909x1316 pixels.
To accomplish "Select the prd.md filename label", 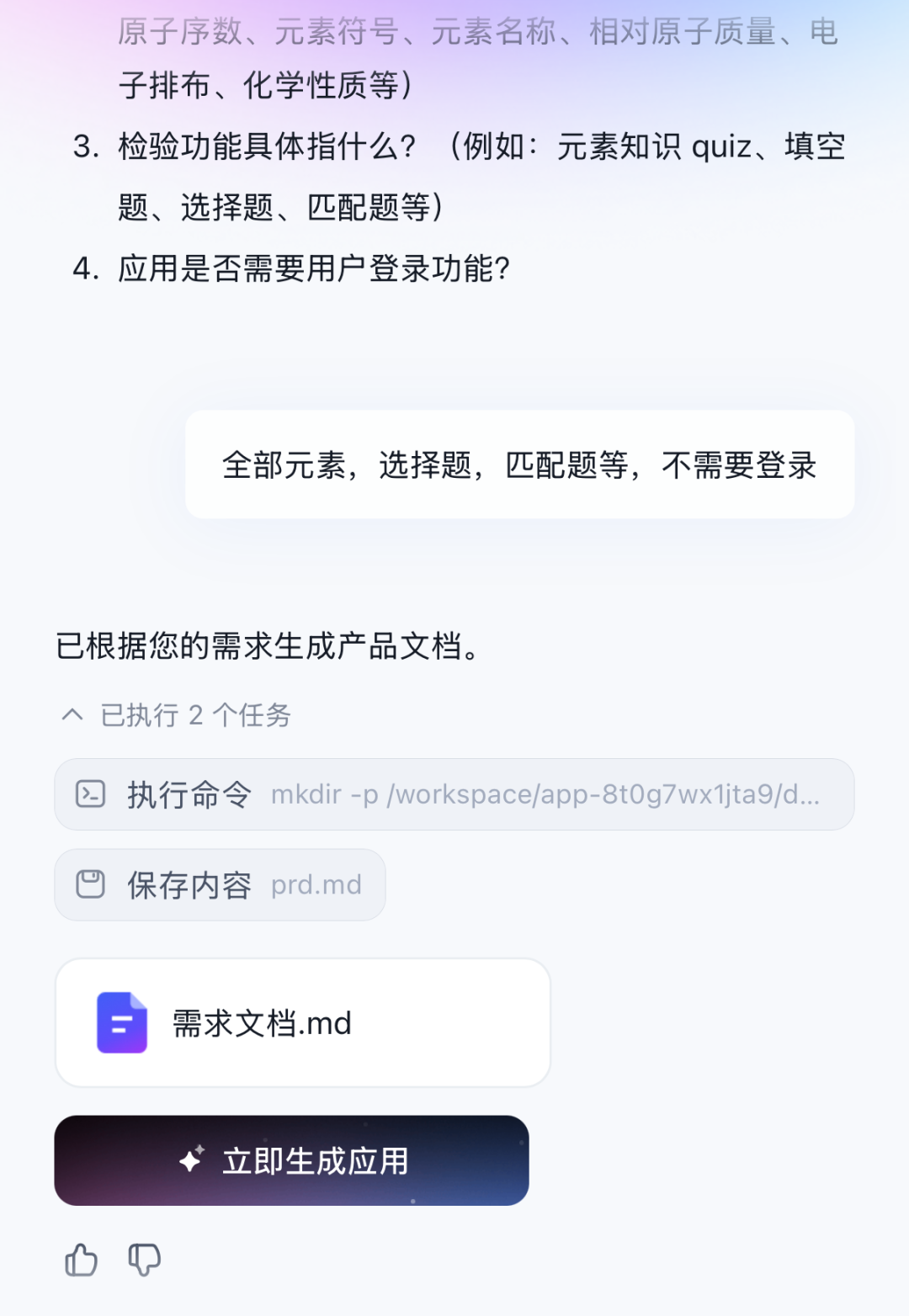I will click(x=316, y=884).
